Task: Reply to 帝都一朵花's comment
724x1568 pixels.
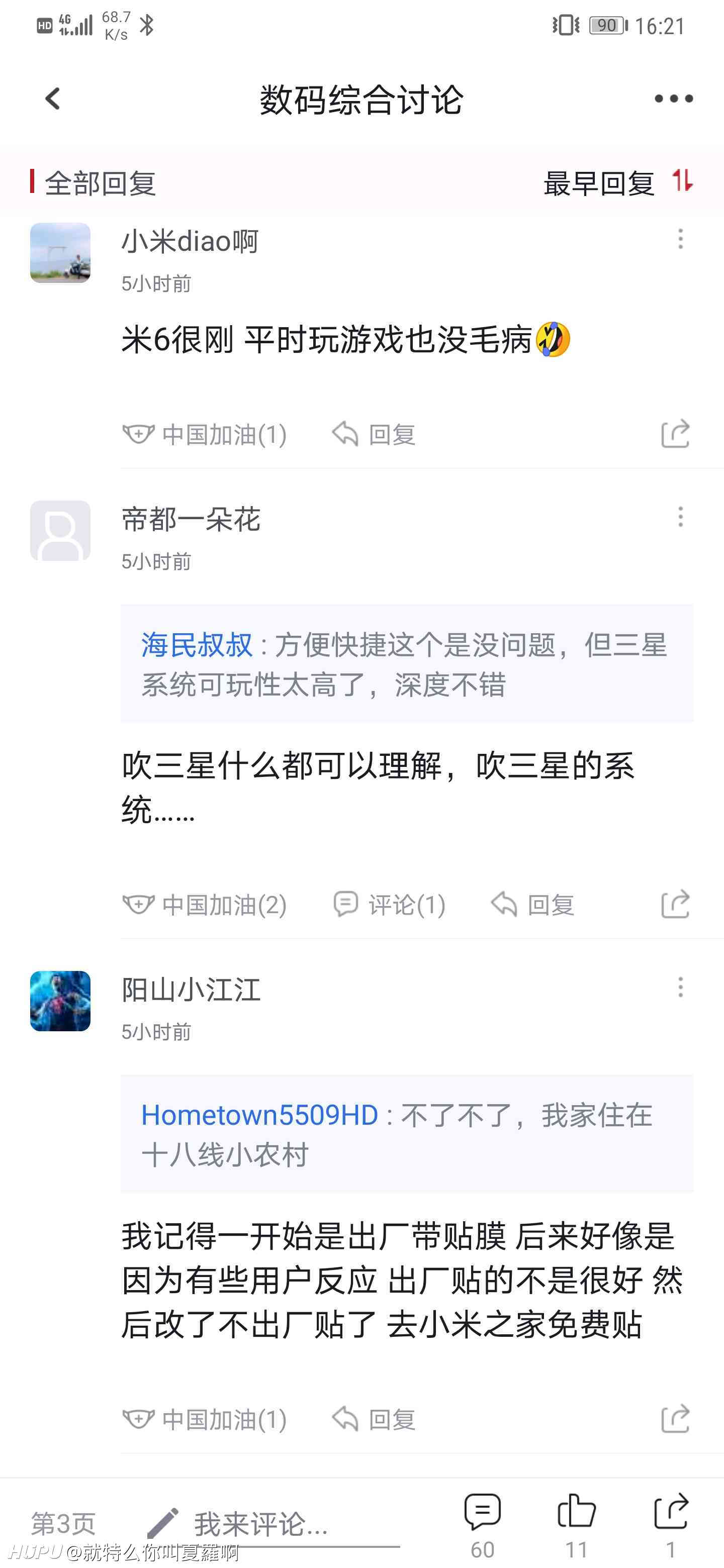Action: (533, 905)
